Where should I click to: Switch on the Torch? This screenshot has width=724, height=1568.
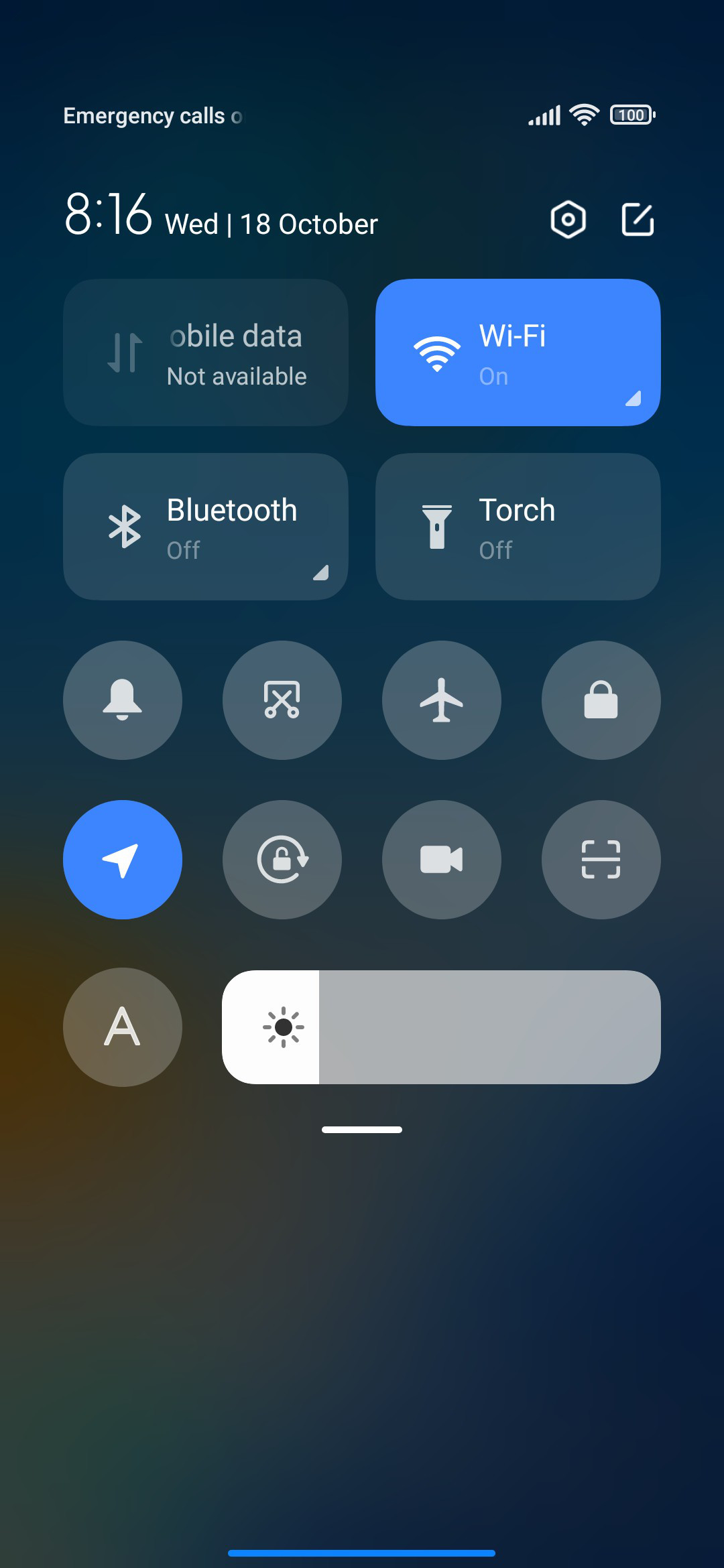pos(518,527)
